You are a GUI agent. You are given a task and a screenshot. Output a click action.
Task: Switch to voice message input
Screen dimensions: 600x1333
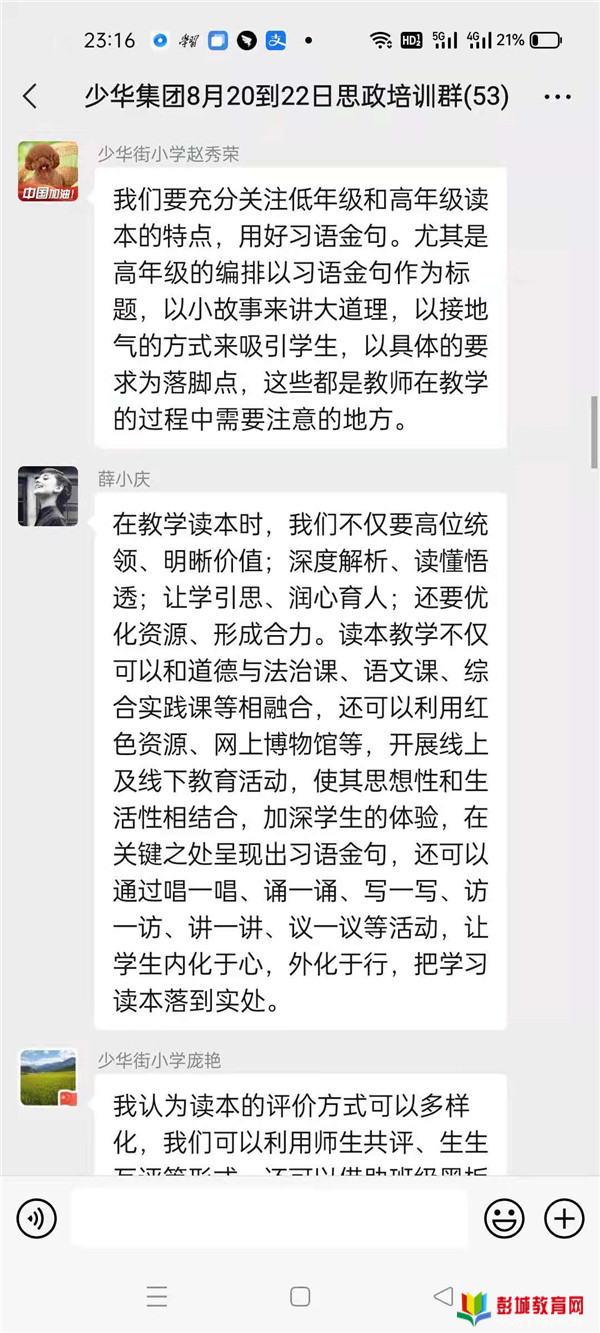click(x=37, y=1218)
